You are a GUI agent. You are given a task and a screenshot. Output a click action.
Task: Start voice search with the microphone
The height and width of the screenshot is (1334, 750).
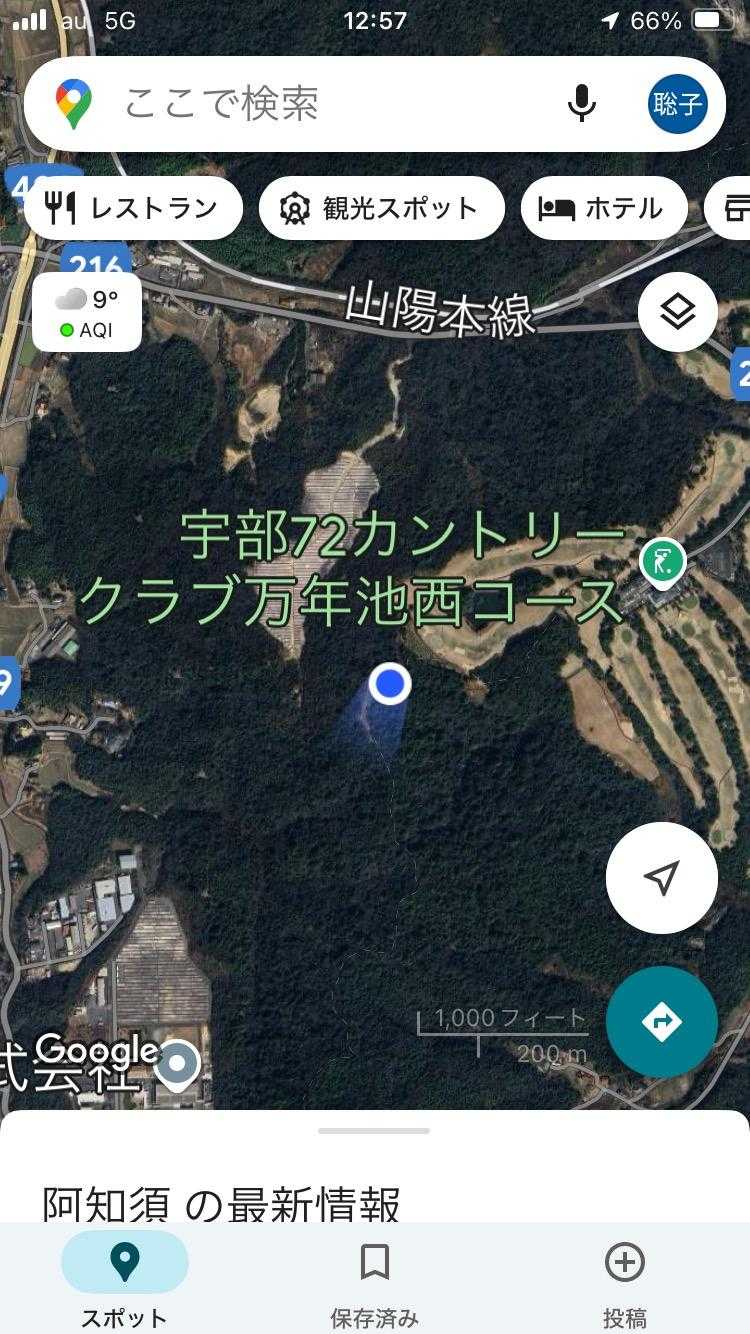tap(581, 104)
